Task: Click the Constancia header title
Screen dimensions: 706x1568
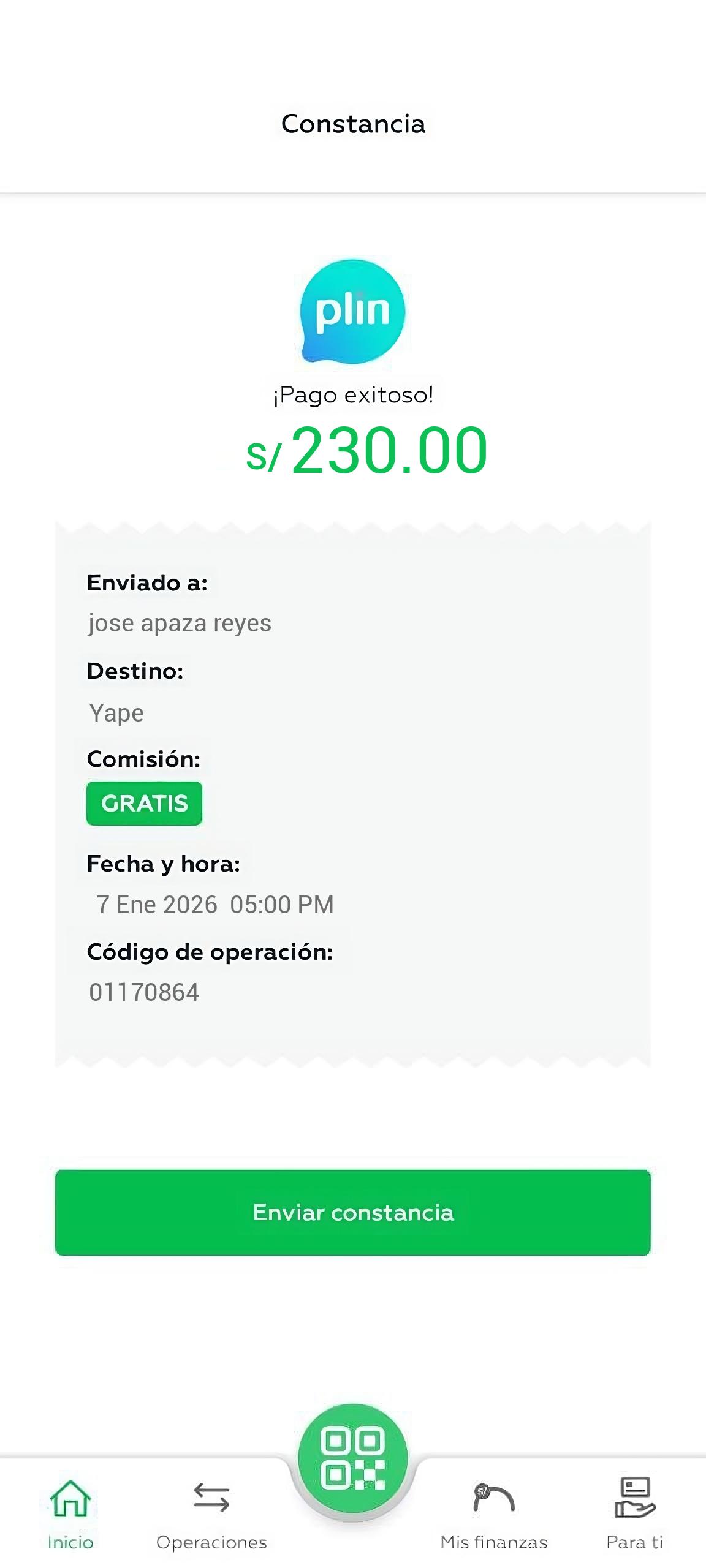Action: coord(353,124)
